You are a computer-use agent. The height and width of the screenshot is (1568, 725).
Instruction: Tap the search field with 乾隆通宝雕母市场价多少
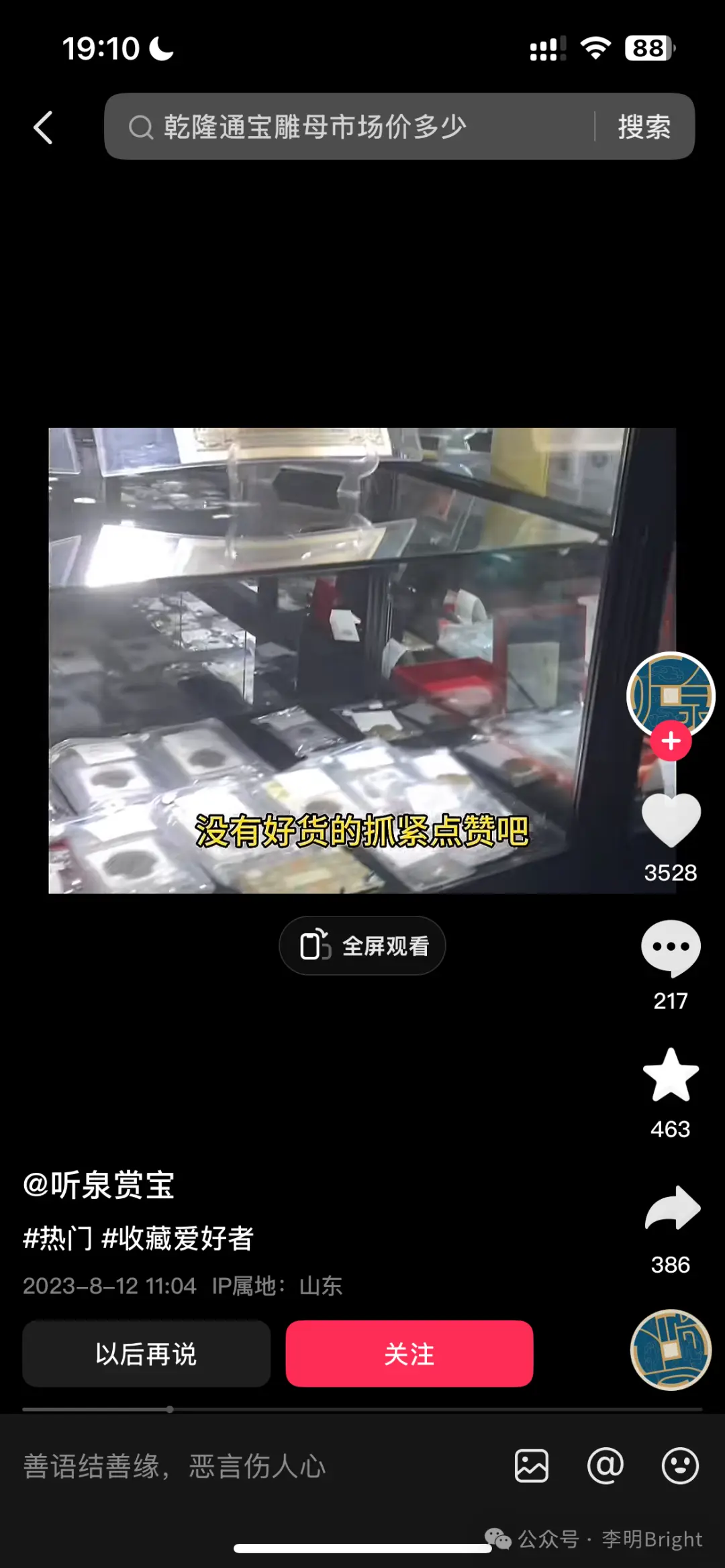(349, 127)
